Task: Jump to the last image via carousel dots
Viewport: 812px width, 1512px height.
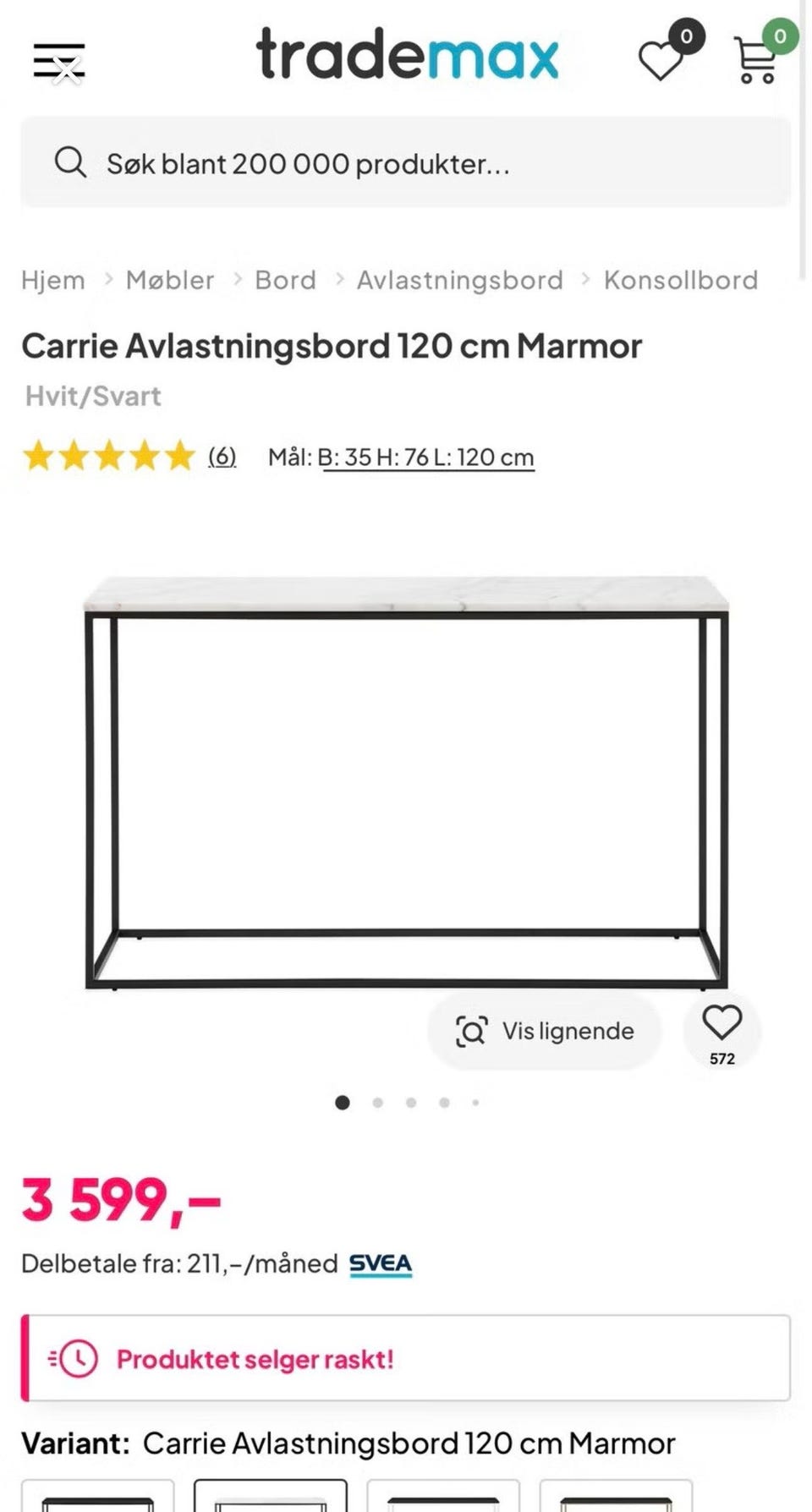Action: point(475,1103)
